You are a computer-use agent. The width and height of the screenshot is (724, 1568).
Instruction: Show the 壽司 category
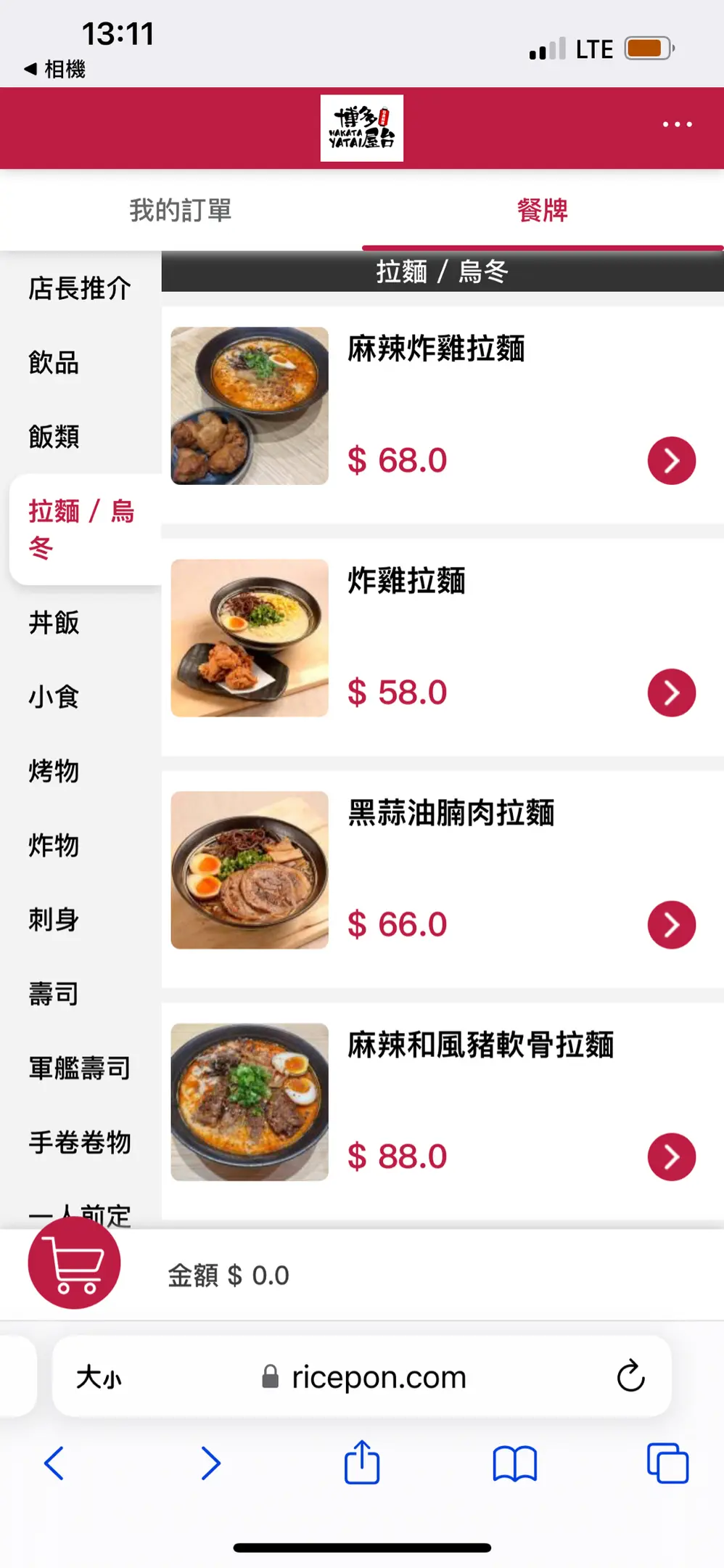point(54,993)
